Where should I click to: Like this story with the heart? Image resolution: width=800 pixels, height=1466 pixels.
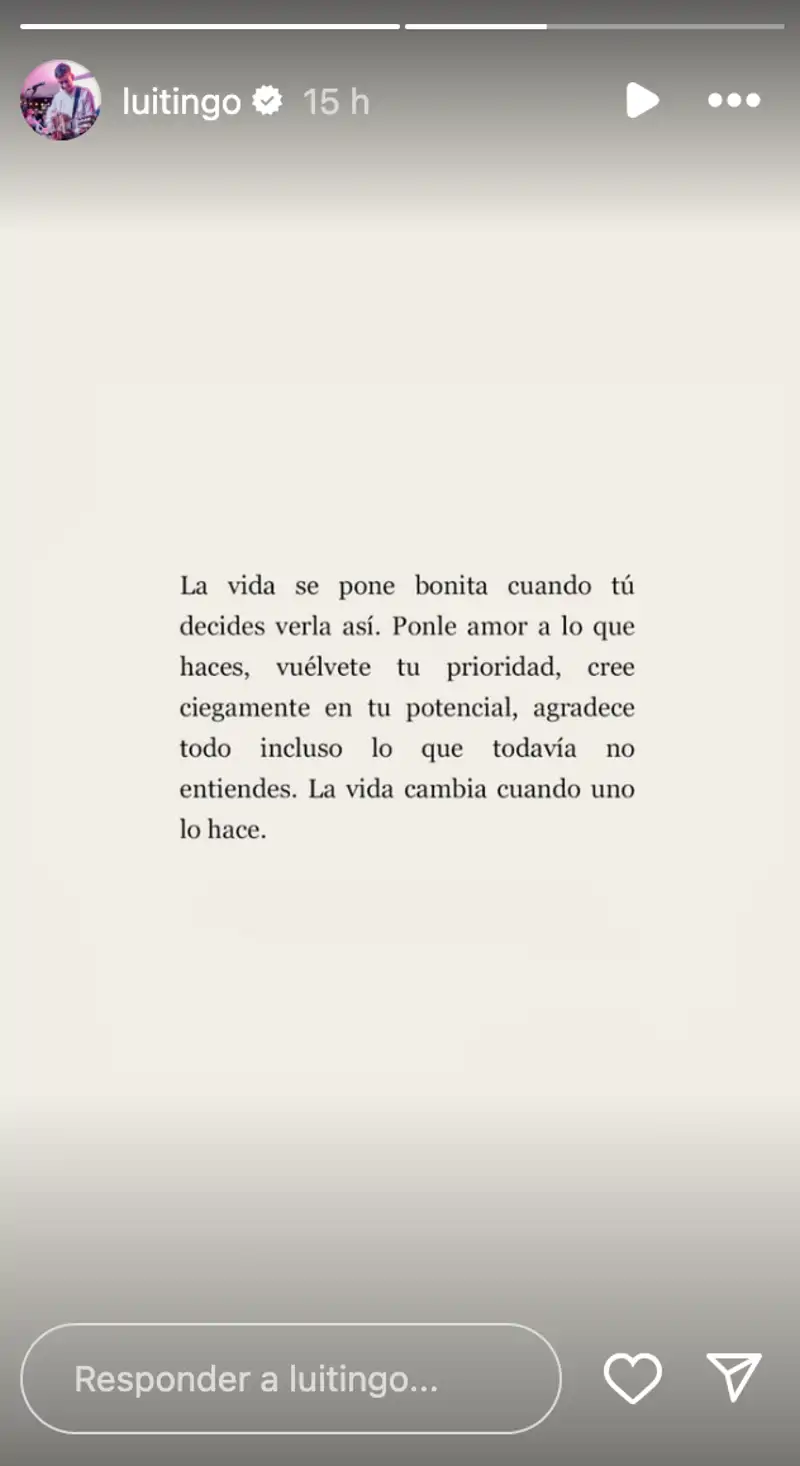pos(633,1378)
